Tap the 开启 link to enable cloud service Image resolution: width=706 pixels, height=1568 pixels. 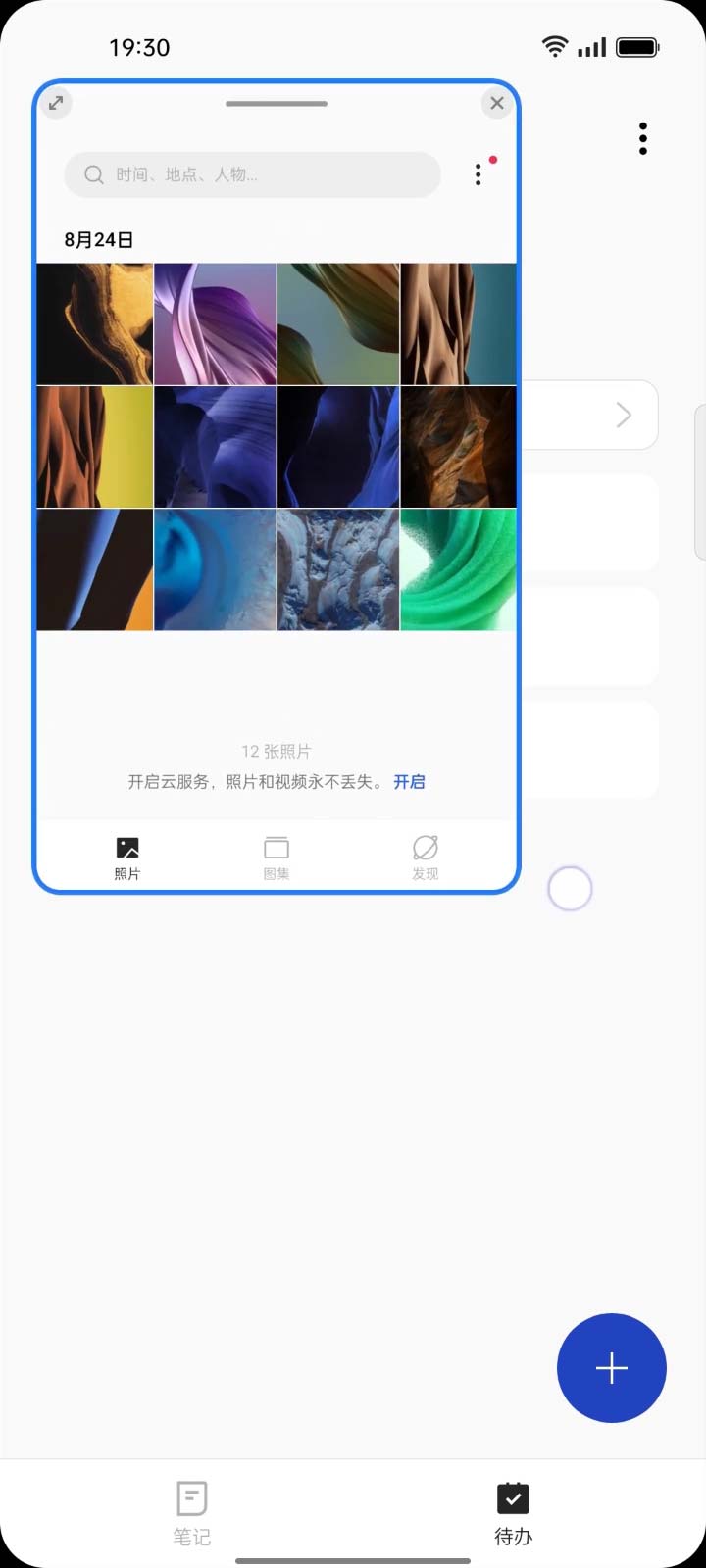409,781
